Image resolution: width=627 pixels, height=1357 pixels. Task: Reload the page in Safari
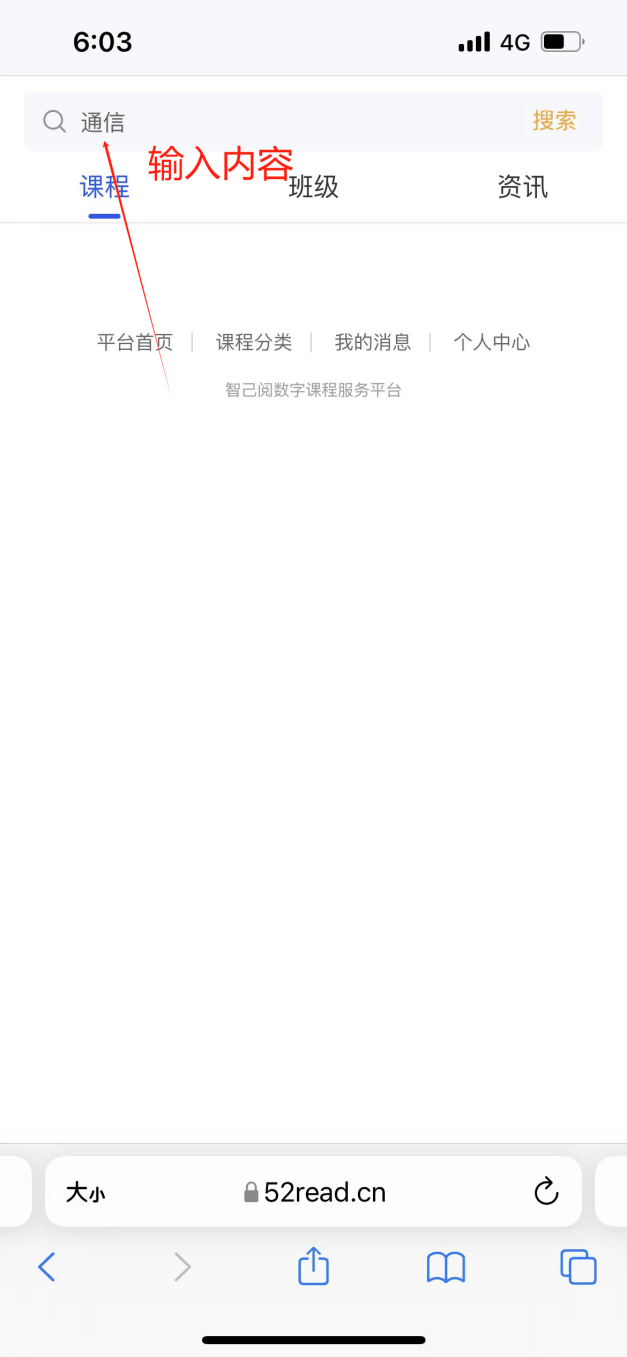546,1192
